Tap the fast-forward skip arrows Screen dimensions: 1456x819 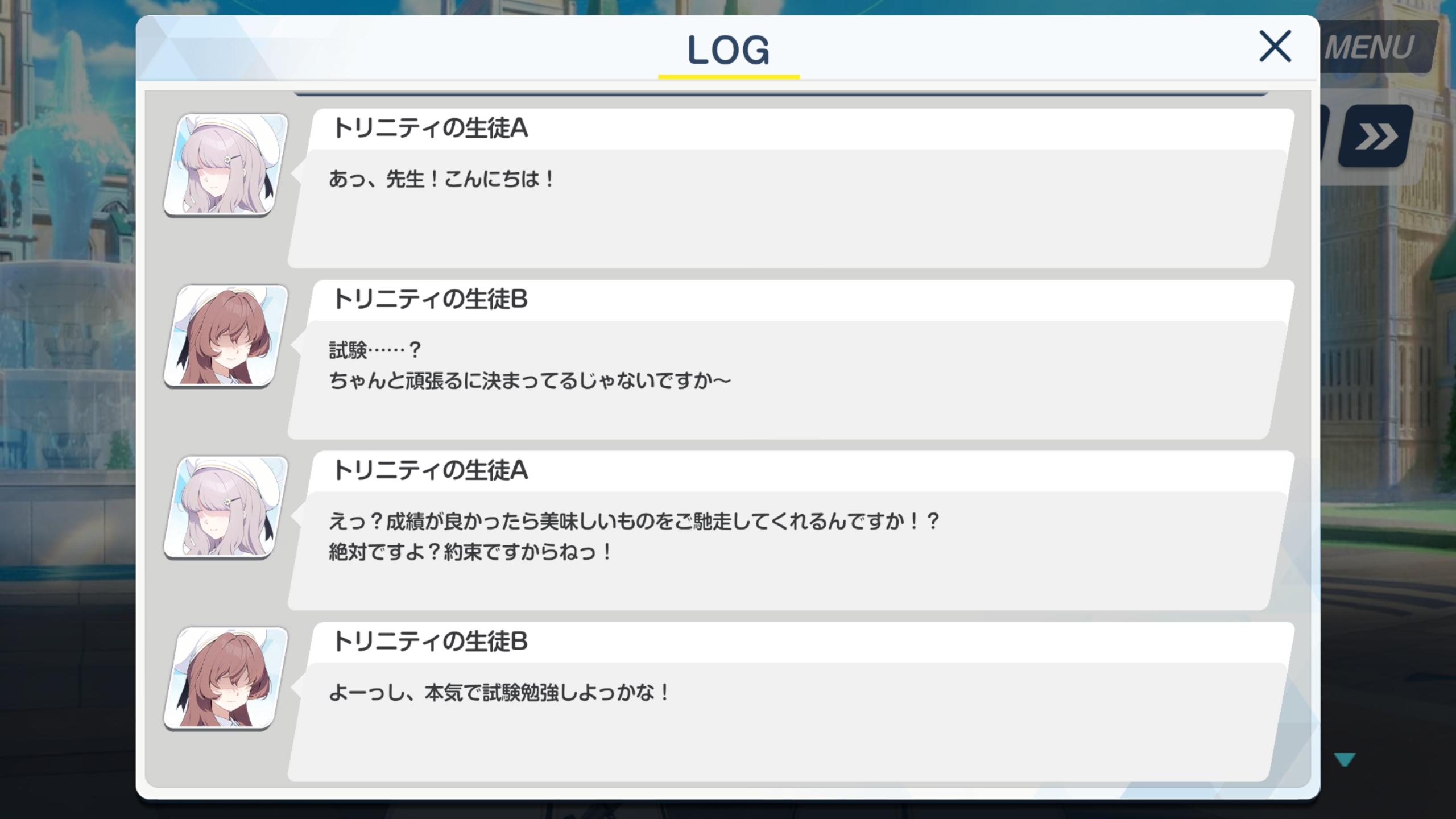coord(1375,136)
